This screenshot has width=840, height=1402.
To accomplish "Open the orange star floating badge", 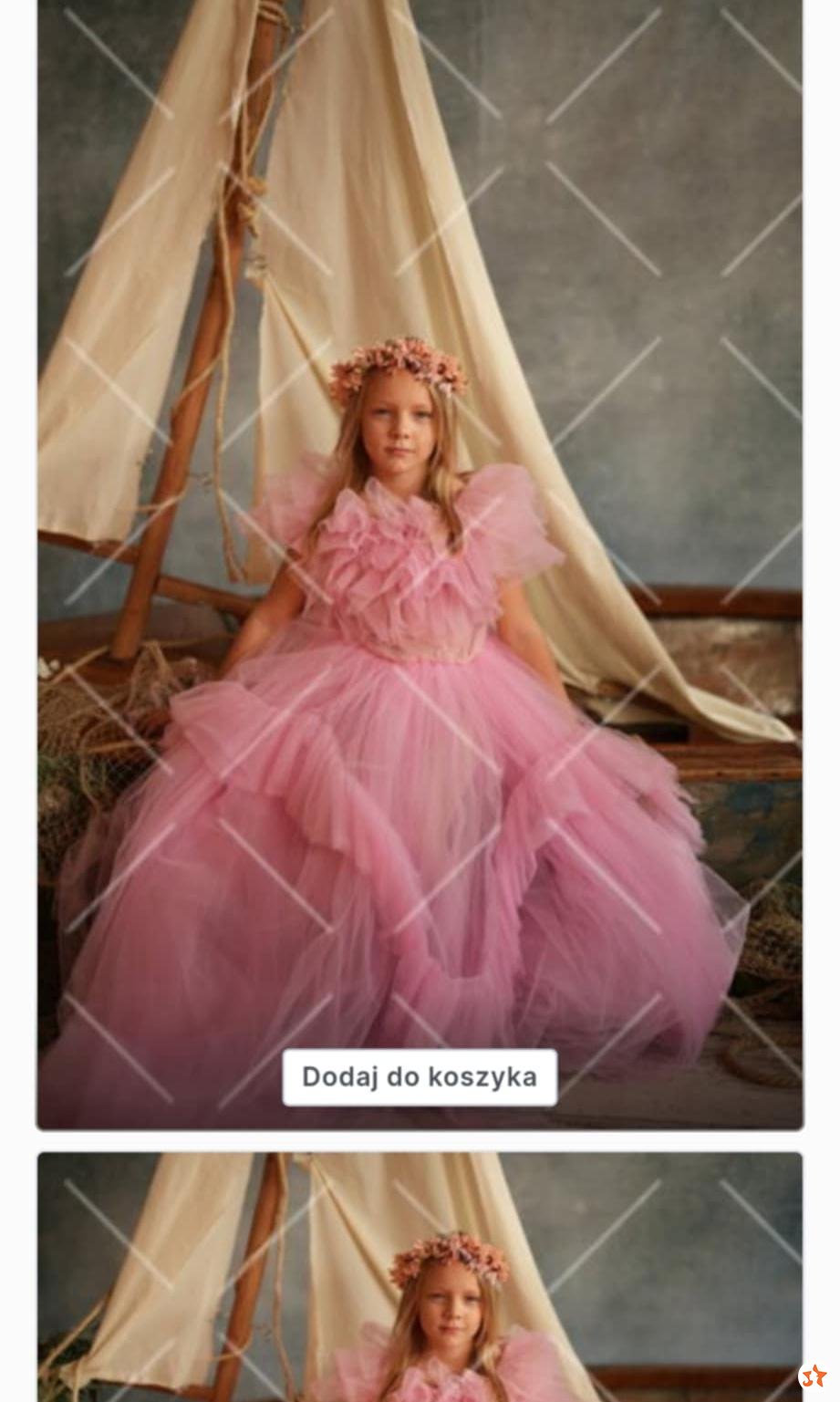I will (812, 1376).
